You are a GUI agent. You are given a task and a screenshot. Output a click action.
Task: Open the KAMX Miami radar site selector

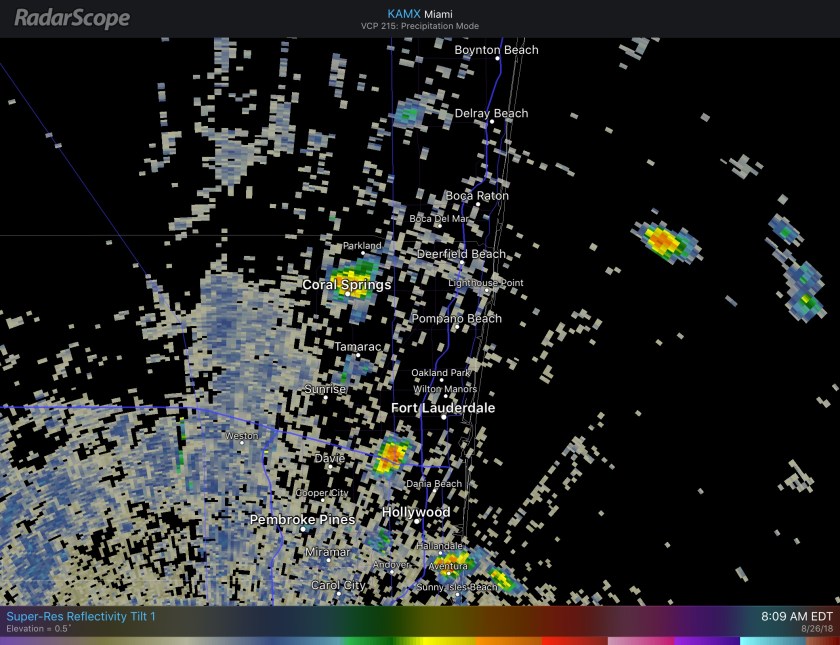click(420, 13)
